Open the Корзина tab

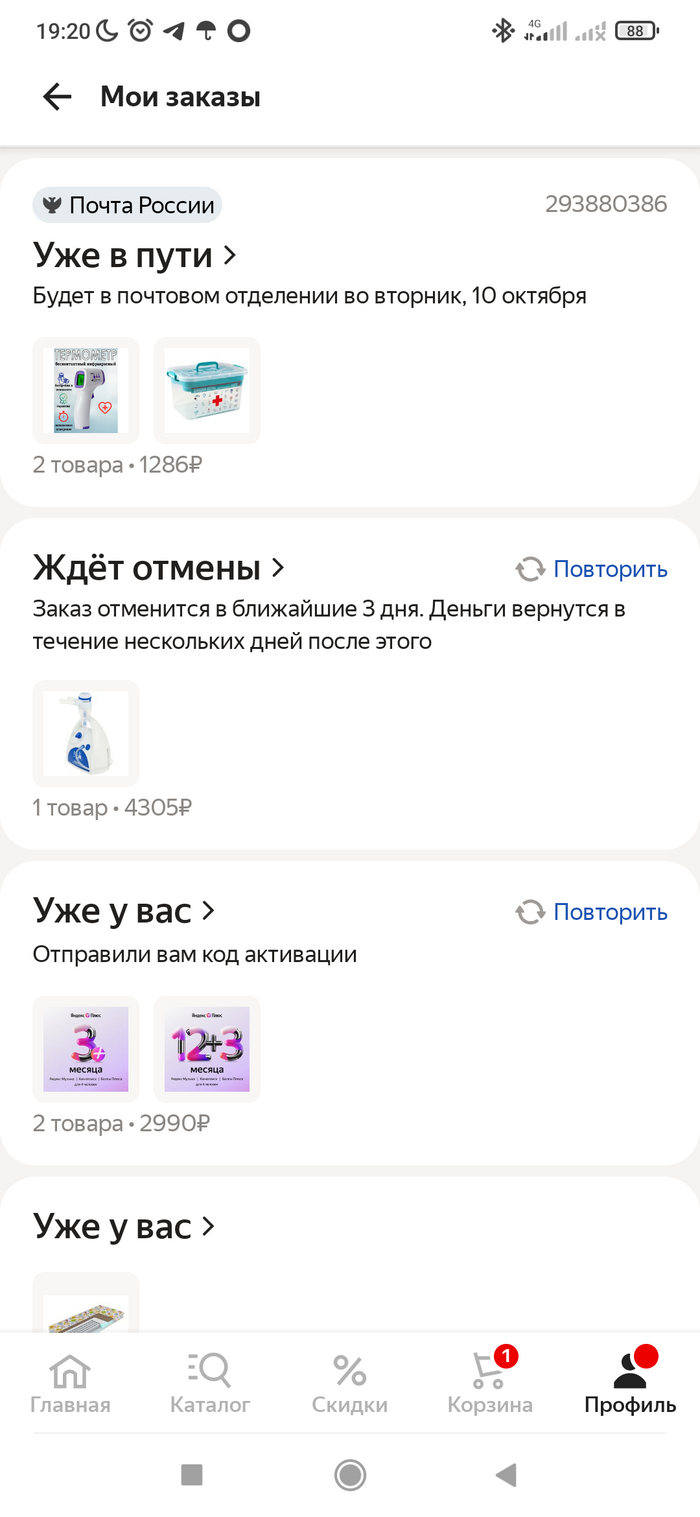[490, 1384]
